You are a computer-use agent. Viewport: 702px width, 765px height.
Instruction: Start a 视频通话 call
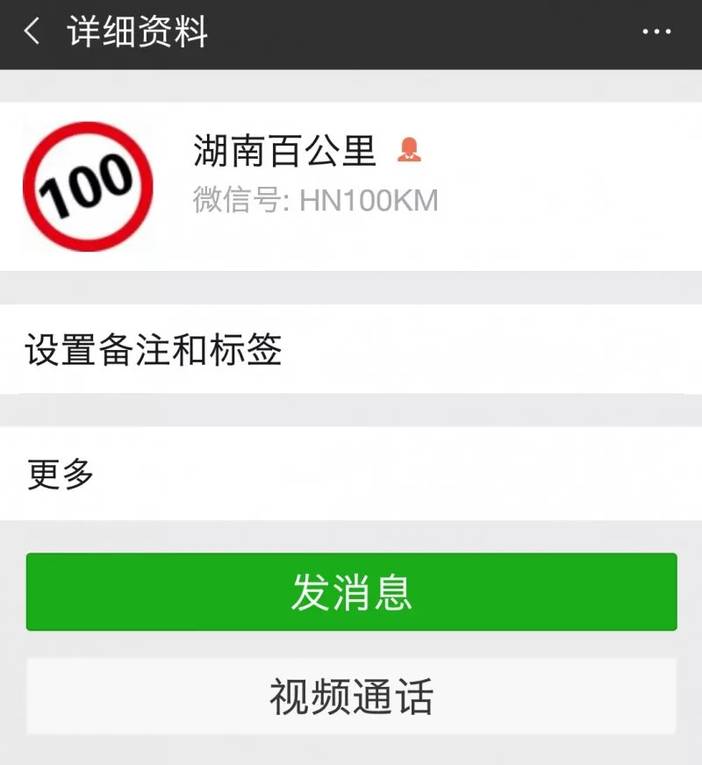pyautogui.click(x=351, y=696)
